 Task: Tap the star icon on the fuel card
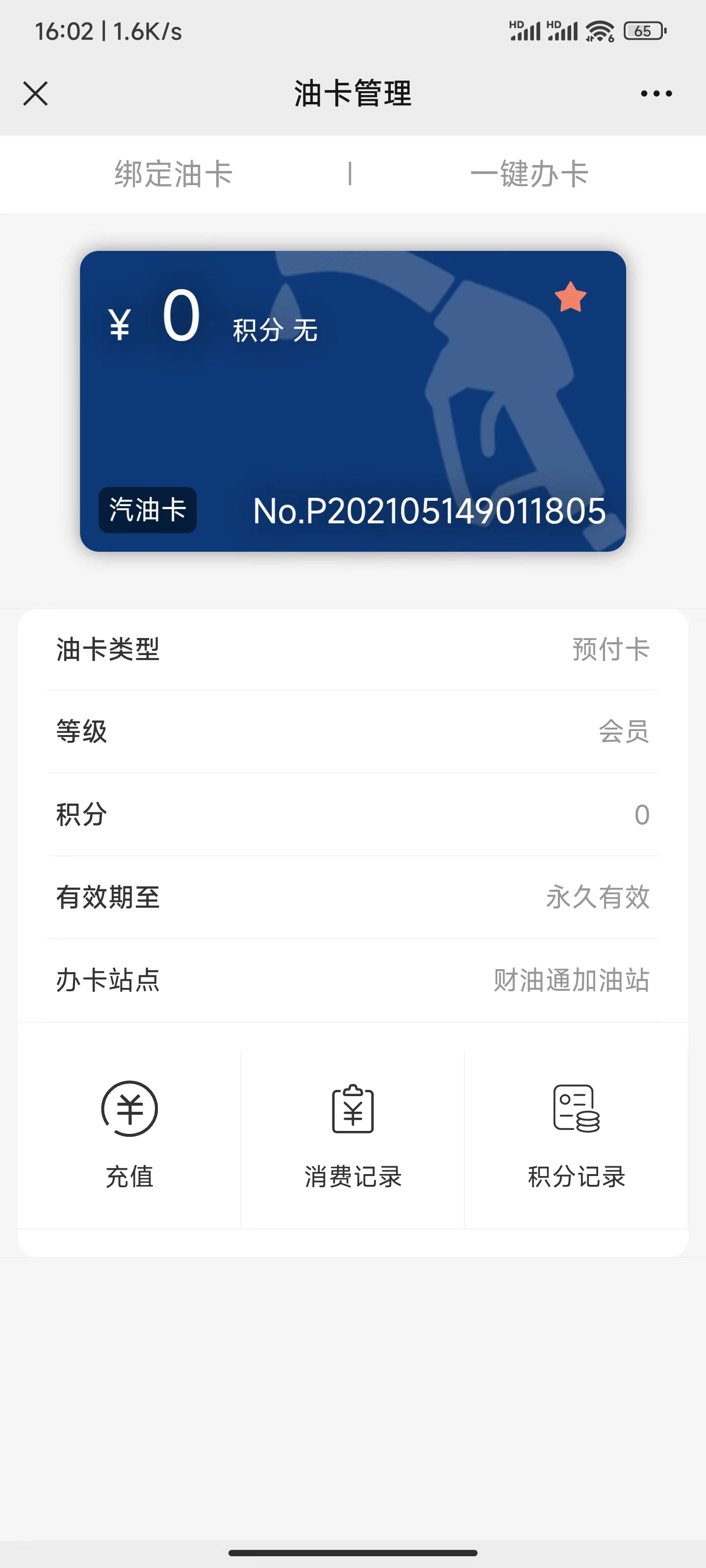(x=570, y=297)
